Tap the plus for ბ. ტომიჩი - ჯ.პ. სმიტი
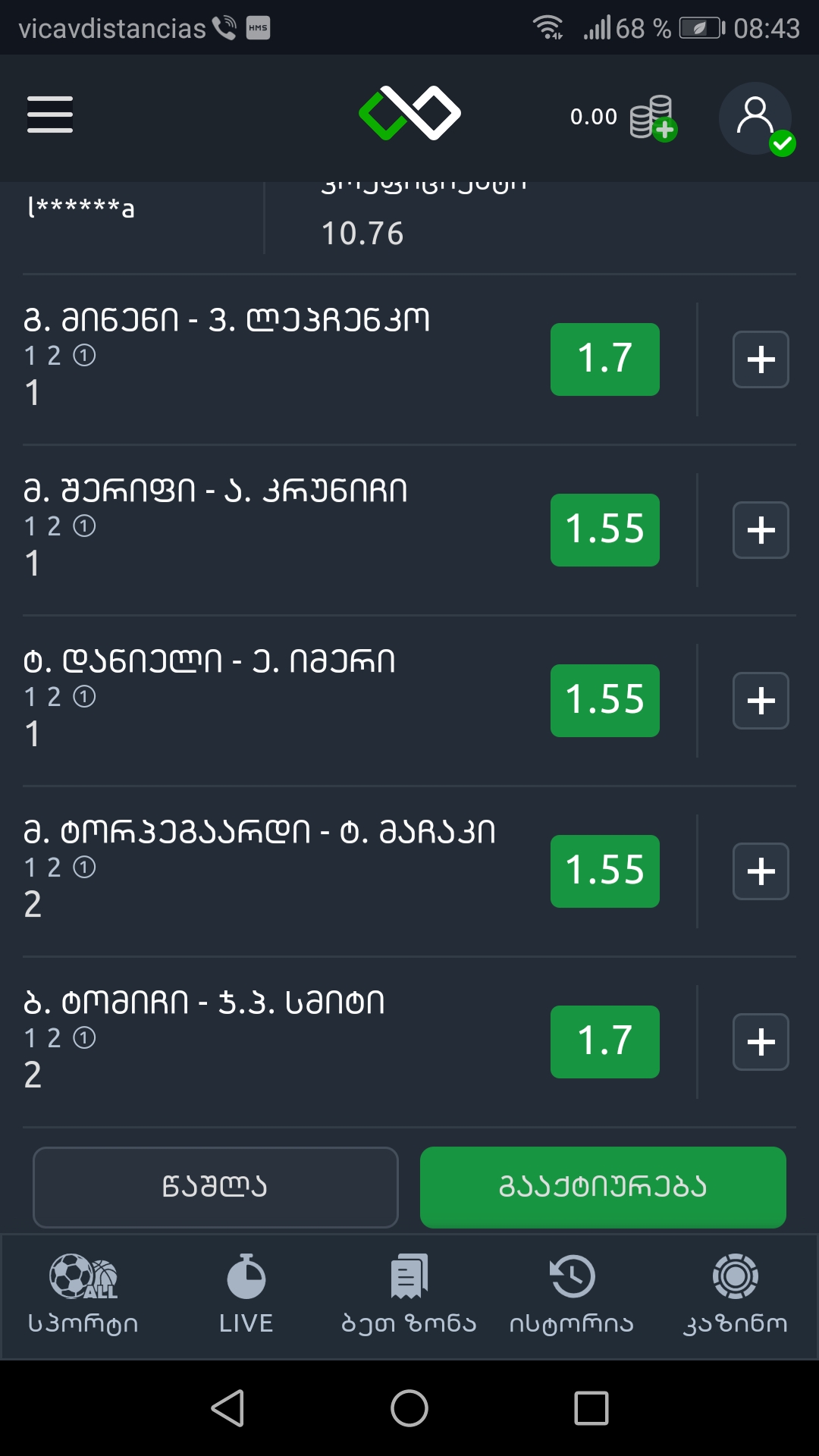Image resolution: width=819 pixels, height=1456 pixels. tap(761, 1042)
